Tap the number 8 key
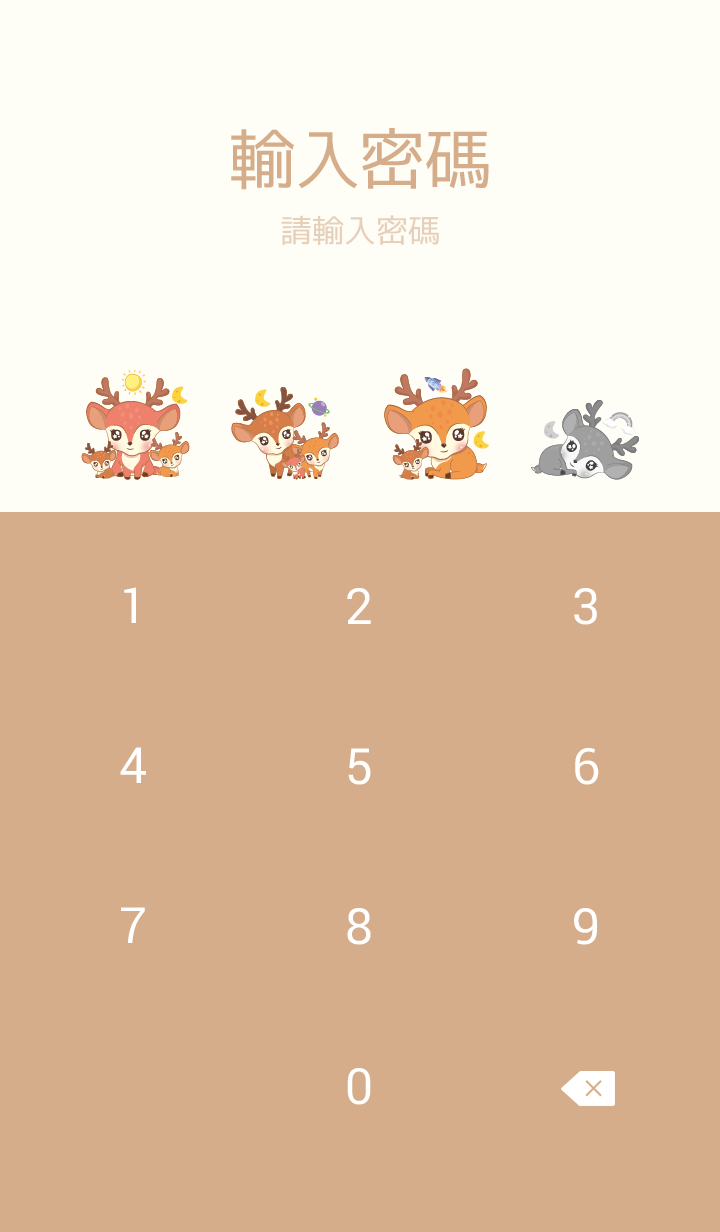Screen dimensions: 720x1232 [359, 927]
